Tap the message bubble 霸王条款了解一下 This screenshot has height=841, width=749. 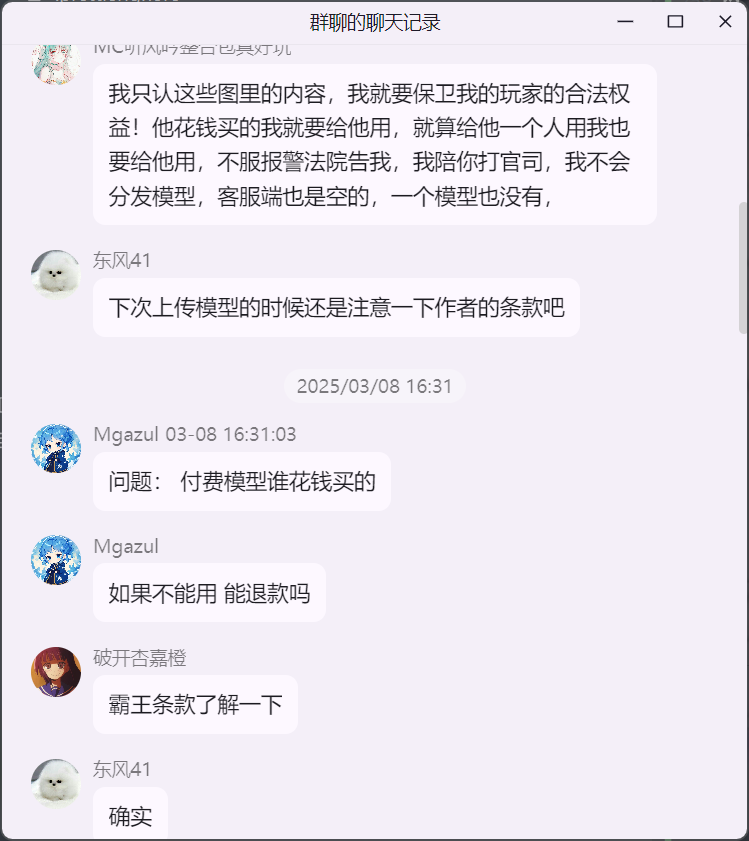pyautogui.click(x=195, y=705)
